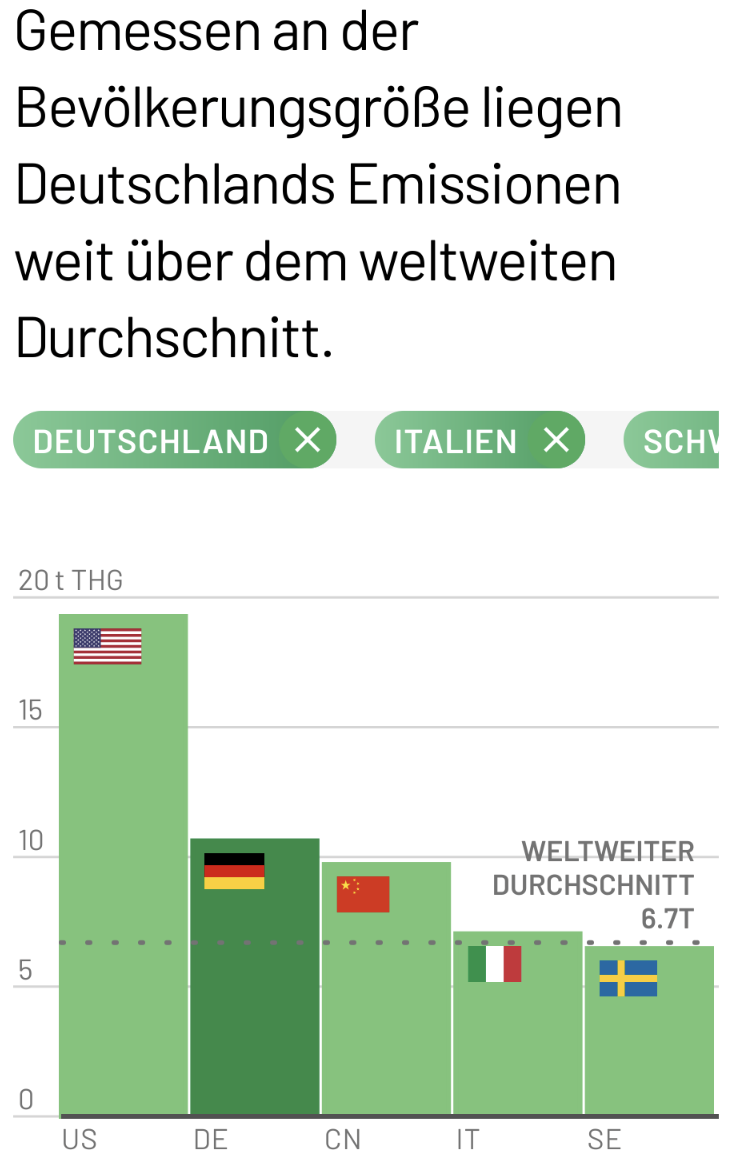Select the partially visible SCHW chip

click(672, 440)
